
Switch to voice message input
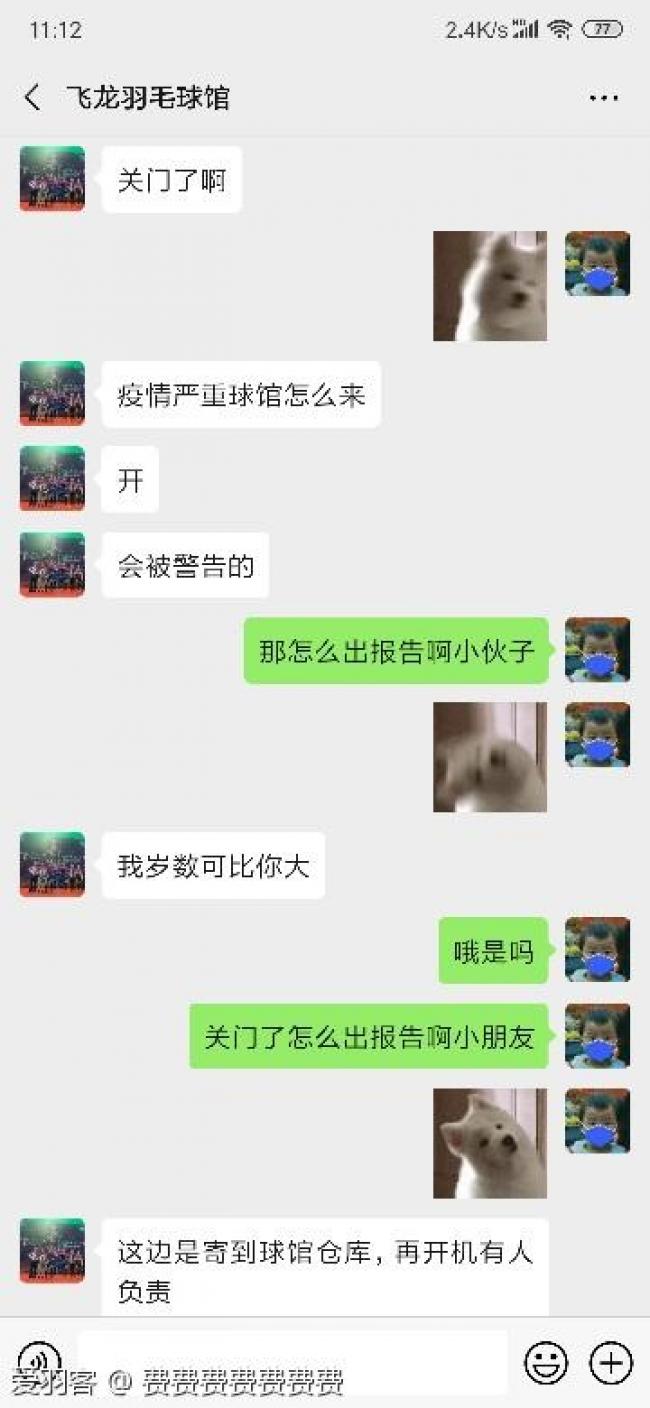(x=40, y=1362)
